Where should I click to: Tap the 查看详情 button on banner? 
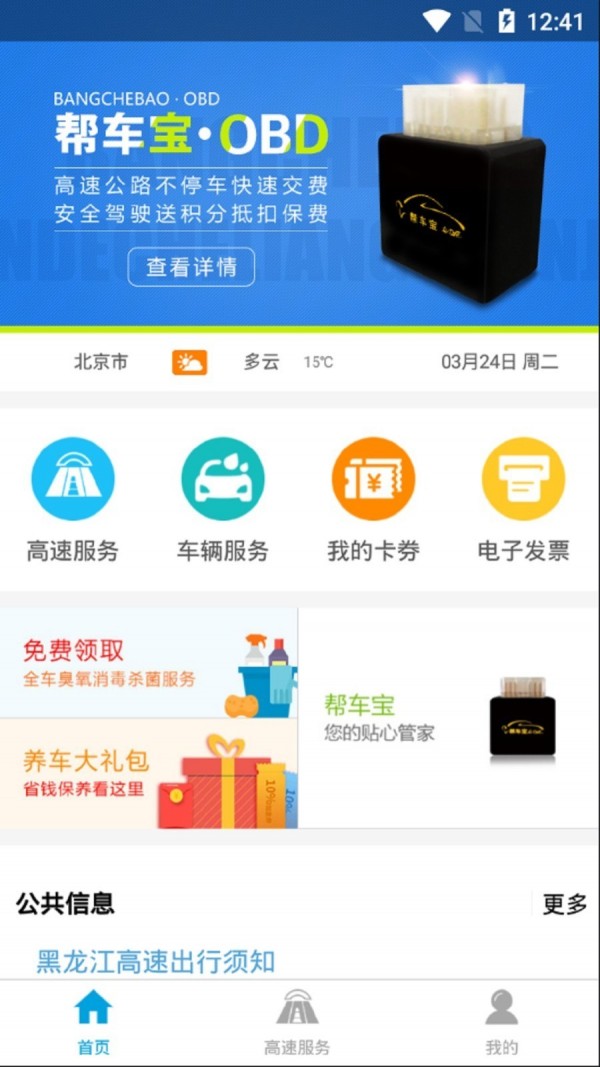191,267
